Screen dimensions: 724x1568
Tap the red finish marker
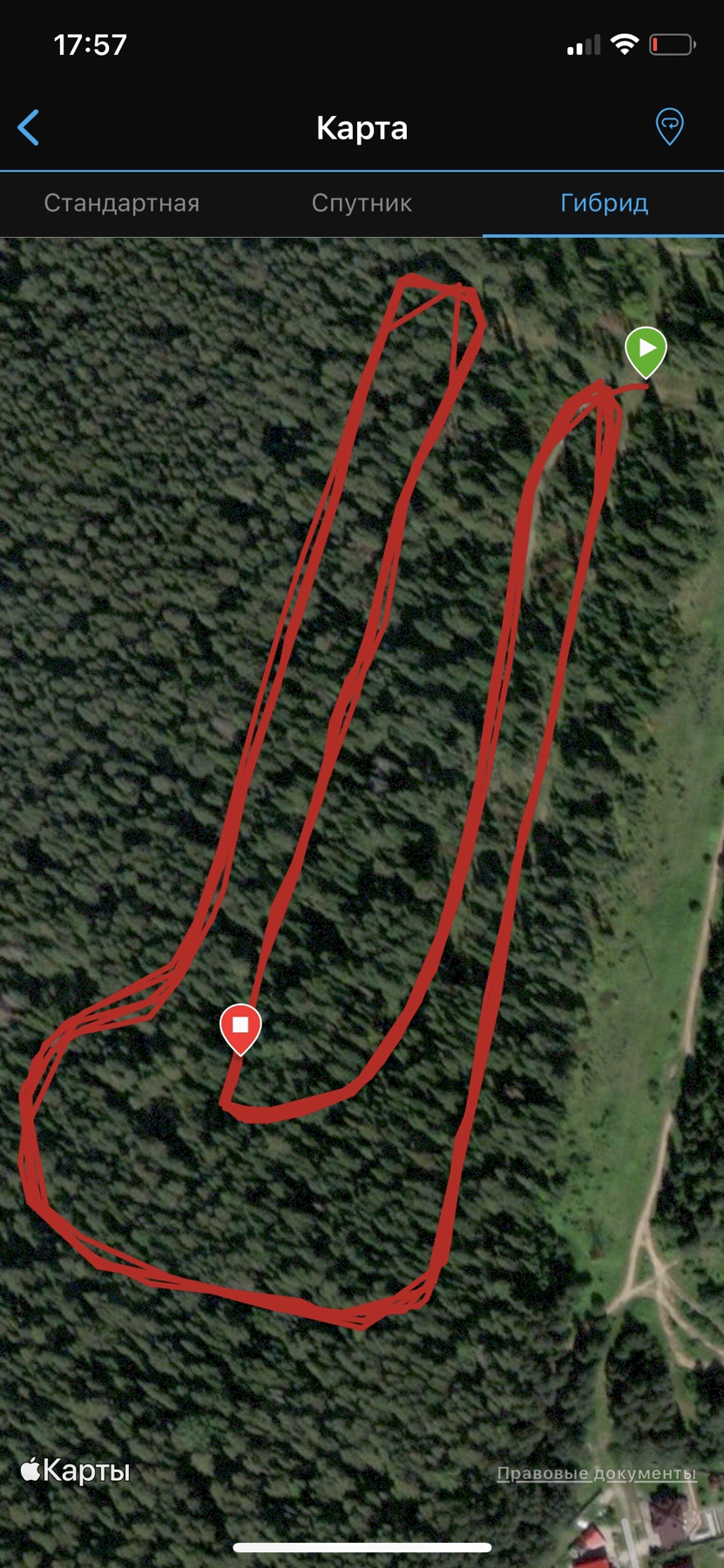tap(240, 1027)
